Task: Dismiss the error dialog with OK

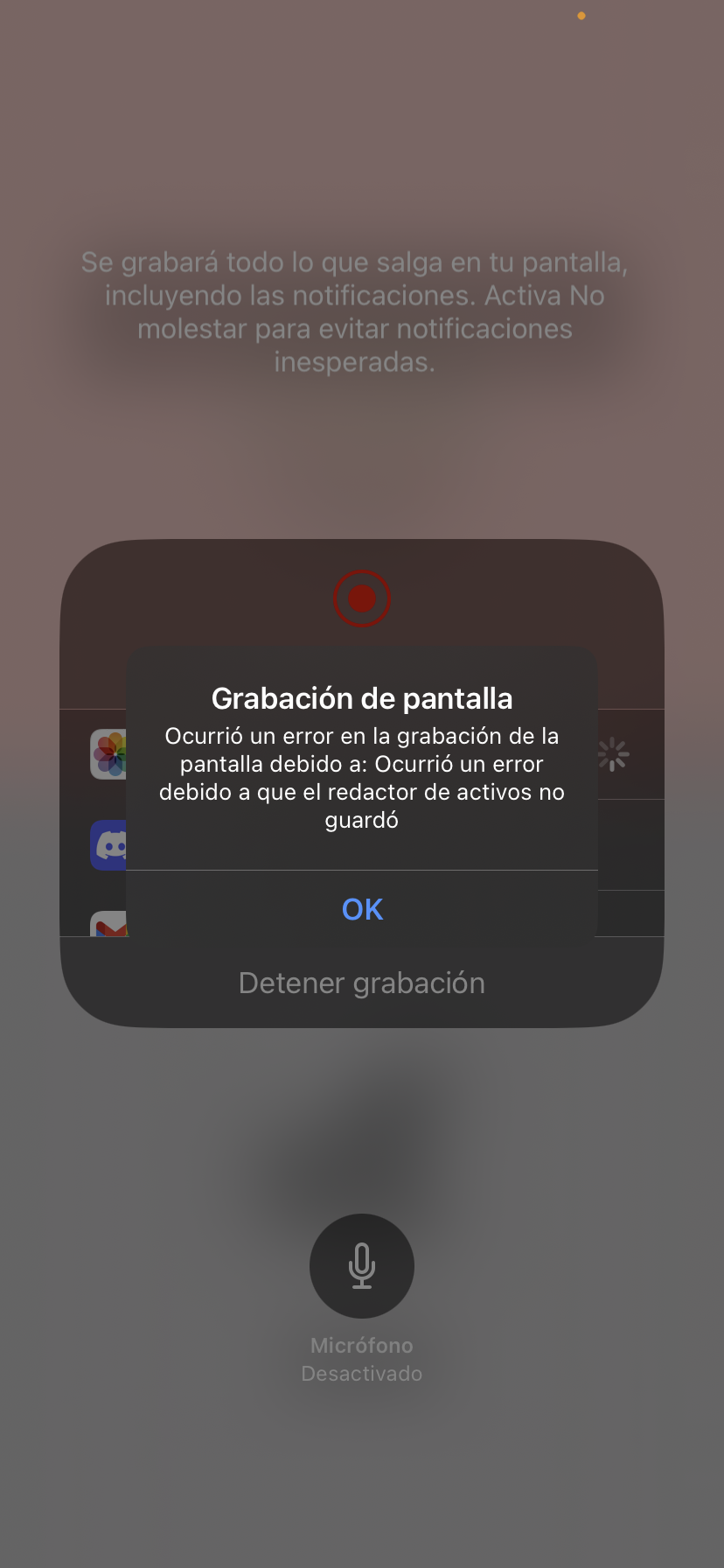Action: click(362, 909)
